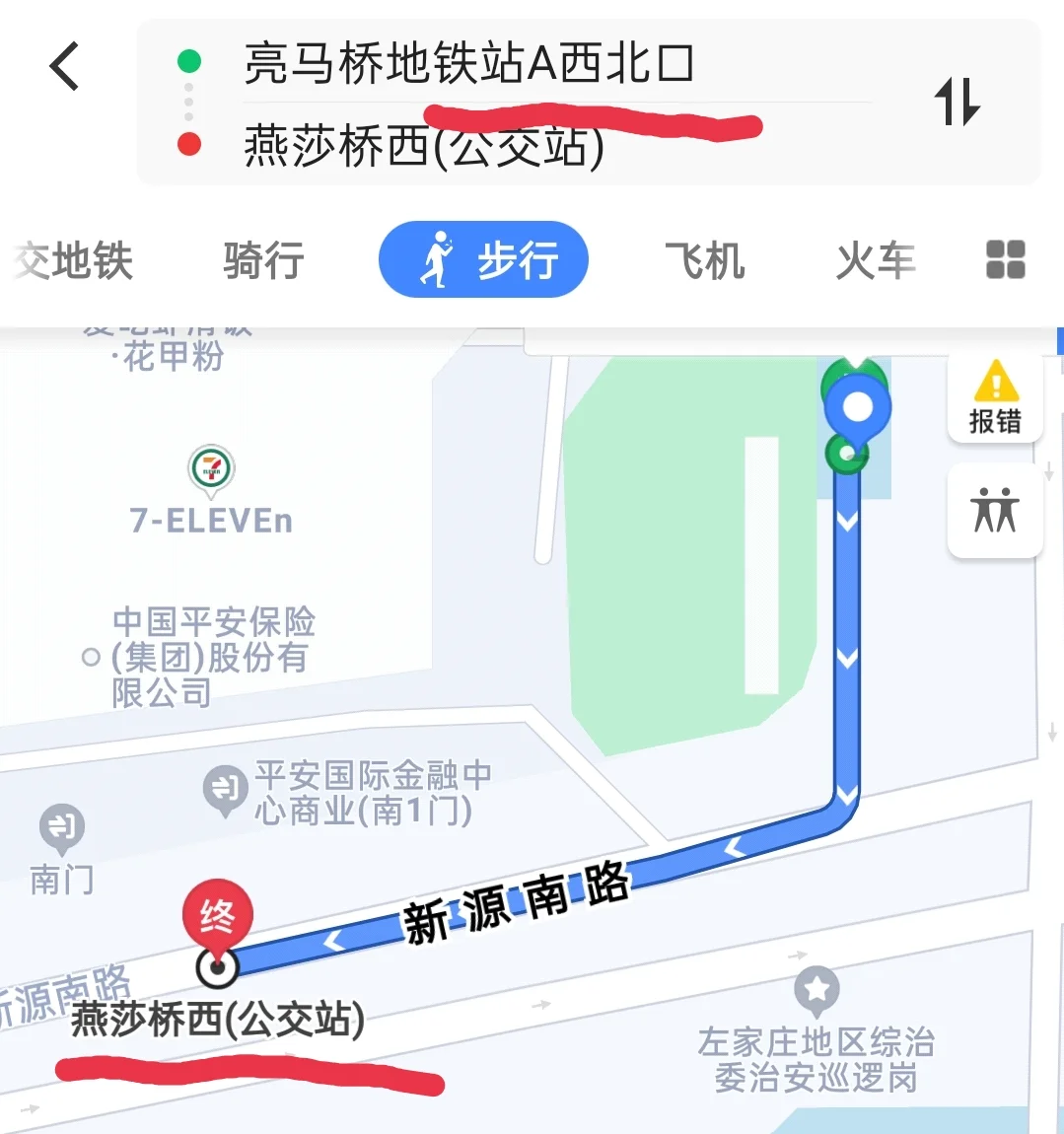Tap the 平安国际金融中心商业 entrance marker
1064x1134 pixels.
228,789
